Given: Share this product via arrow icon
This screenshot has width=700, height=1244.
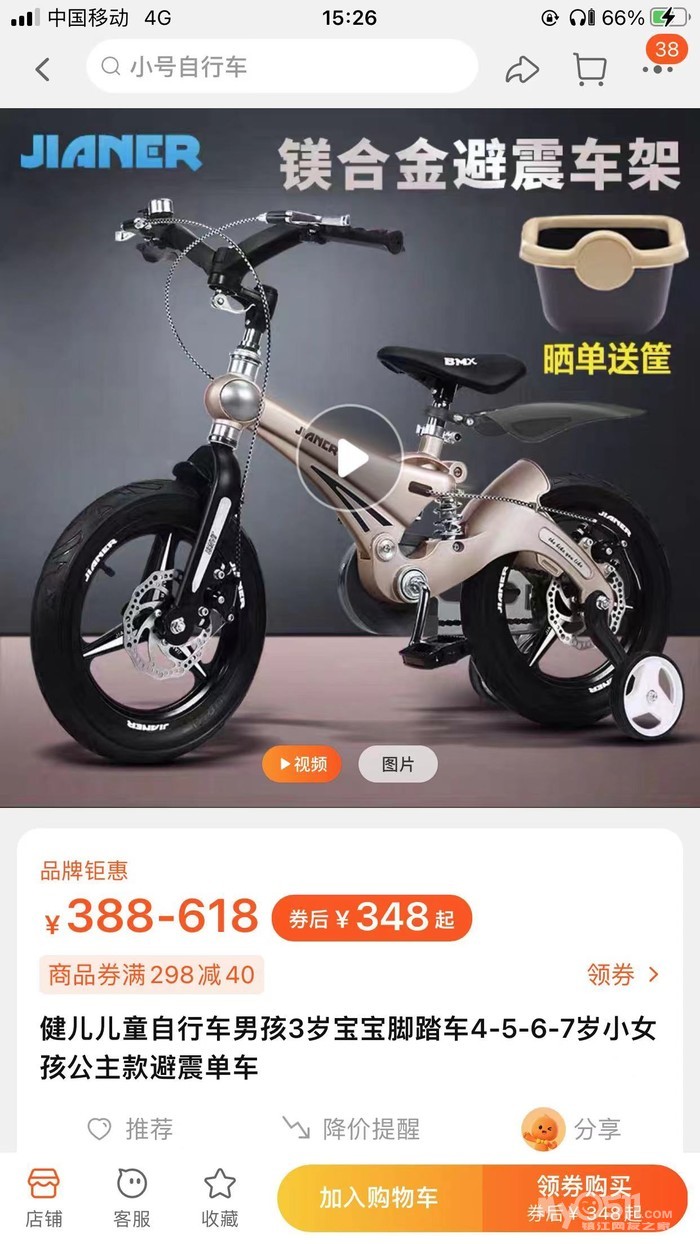Looking at the screenshot, I should coord(522,69).
